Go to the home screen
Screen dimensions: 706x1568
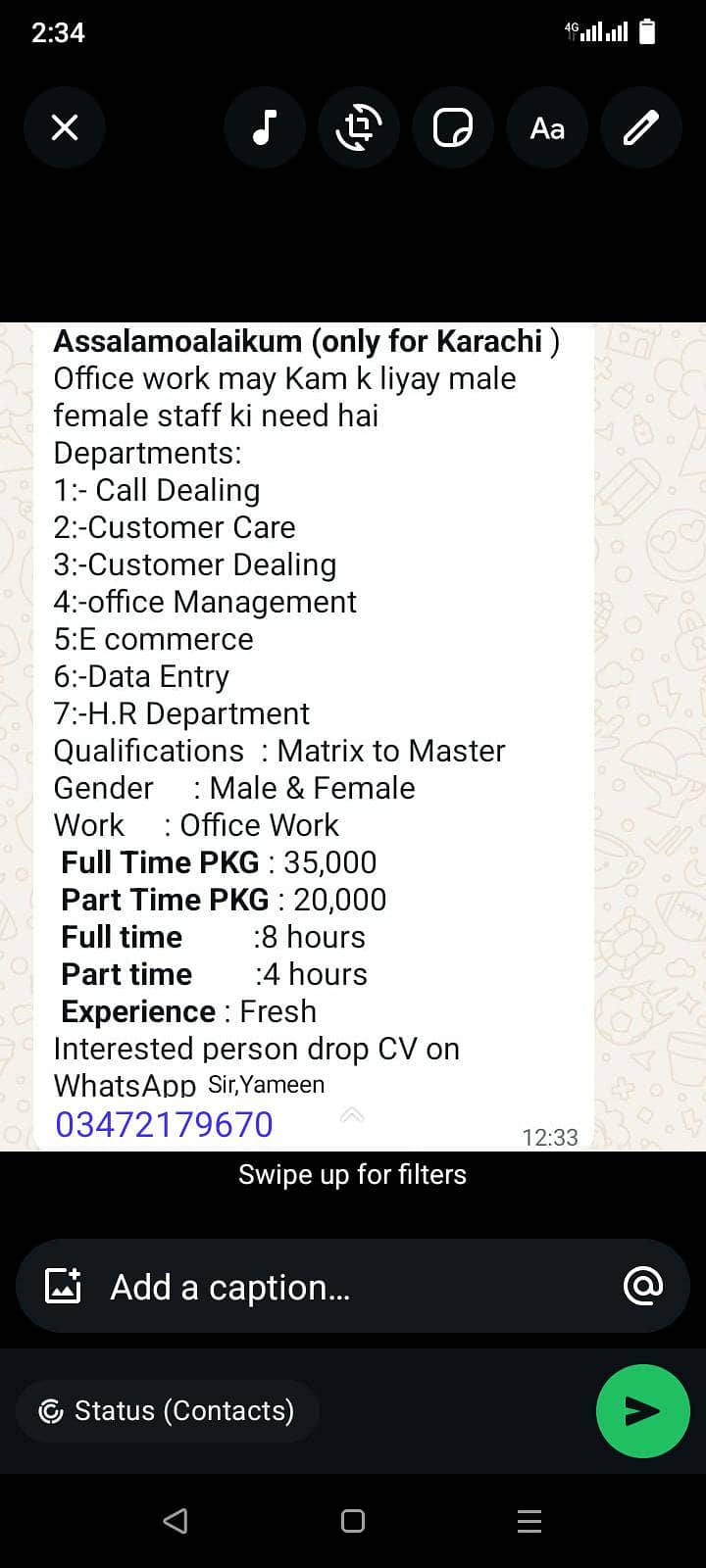[353, 1521]
